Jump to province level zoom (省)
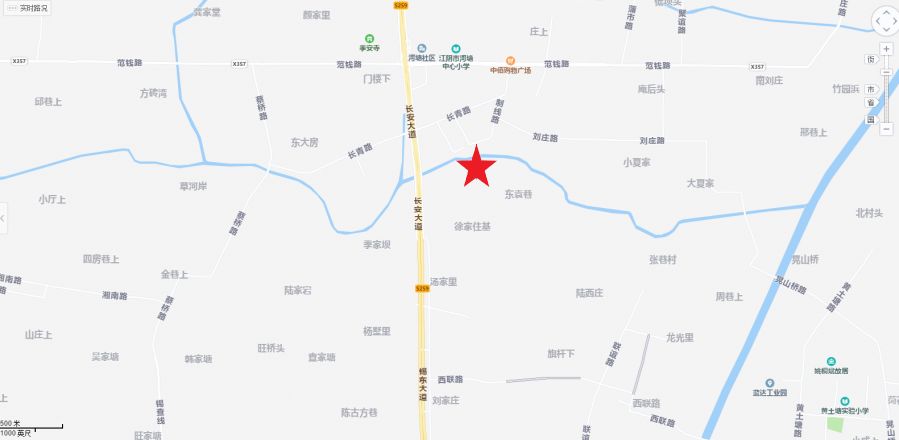Viewport: 899px width, 440px height. [x=871, y=102]
